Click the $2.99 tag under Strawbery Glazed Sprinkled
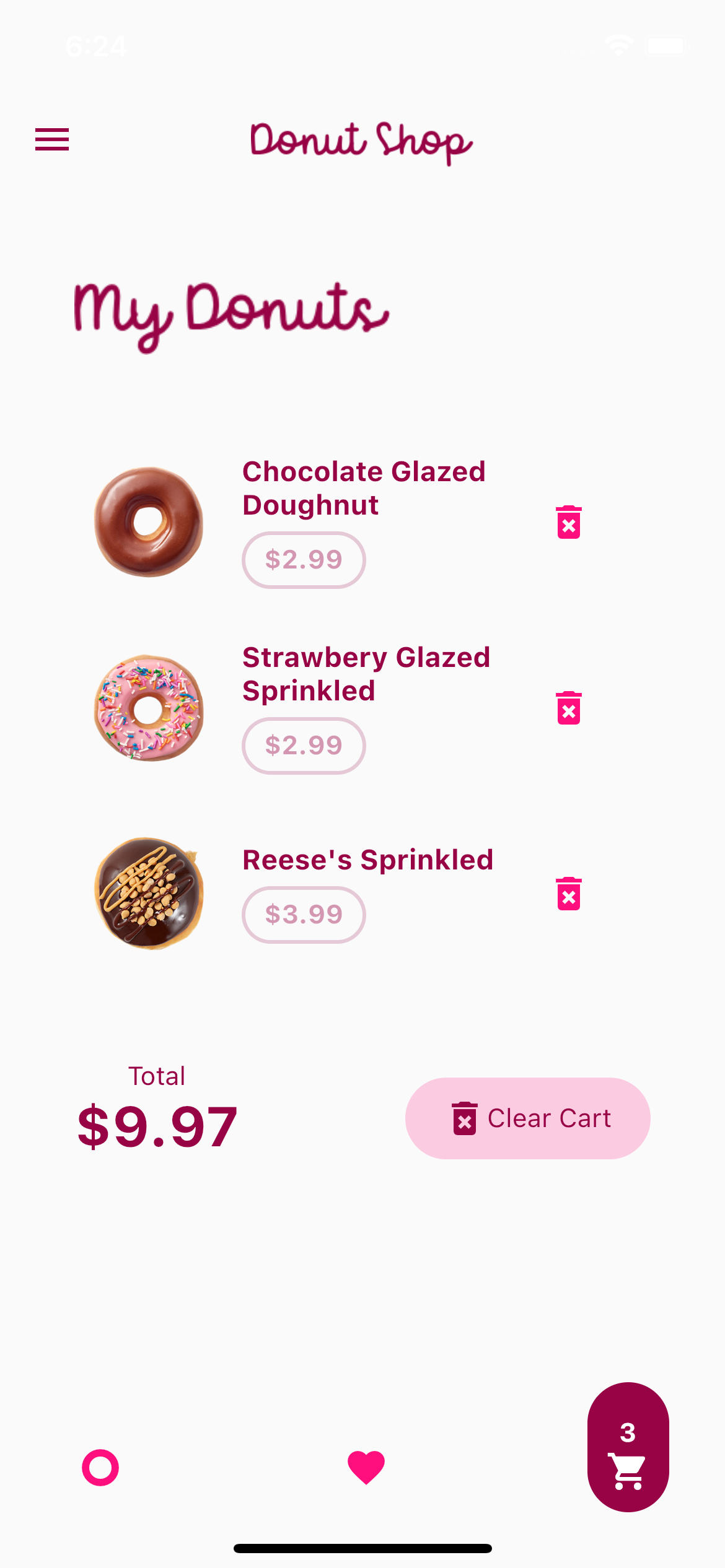The image size is (725, 1568). point(303,746)
